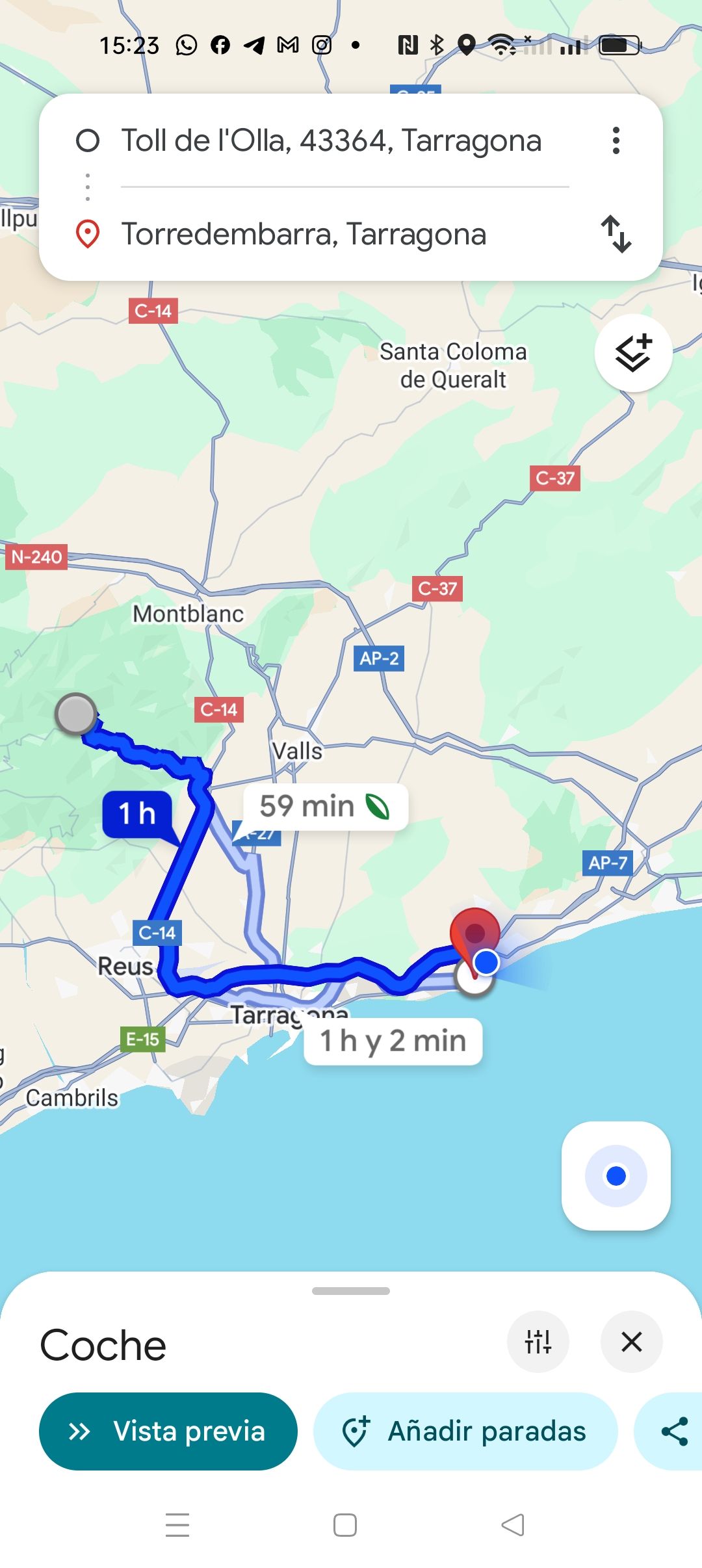This screenshot has height=1568, width=702.
Task: Expand the bottom sheet handle
Action: 351,1291
